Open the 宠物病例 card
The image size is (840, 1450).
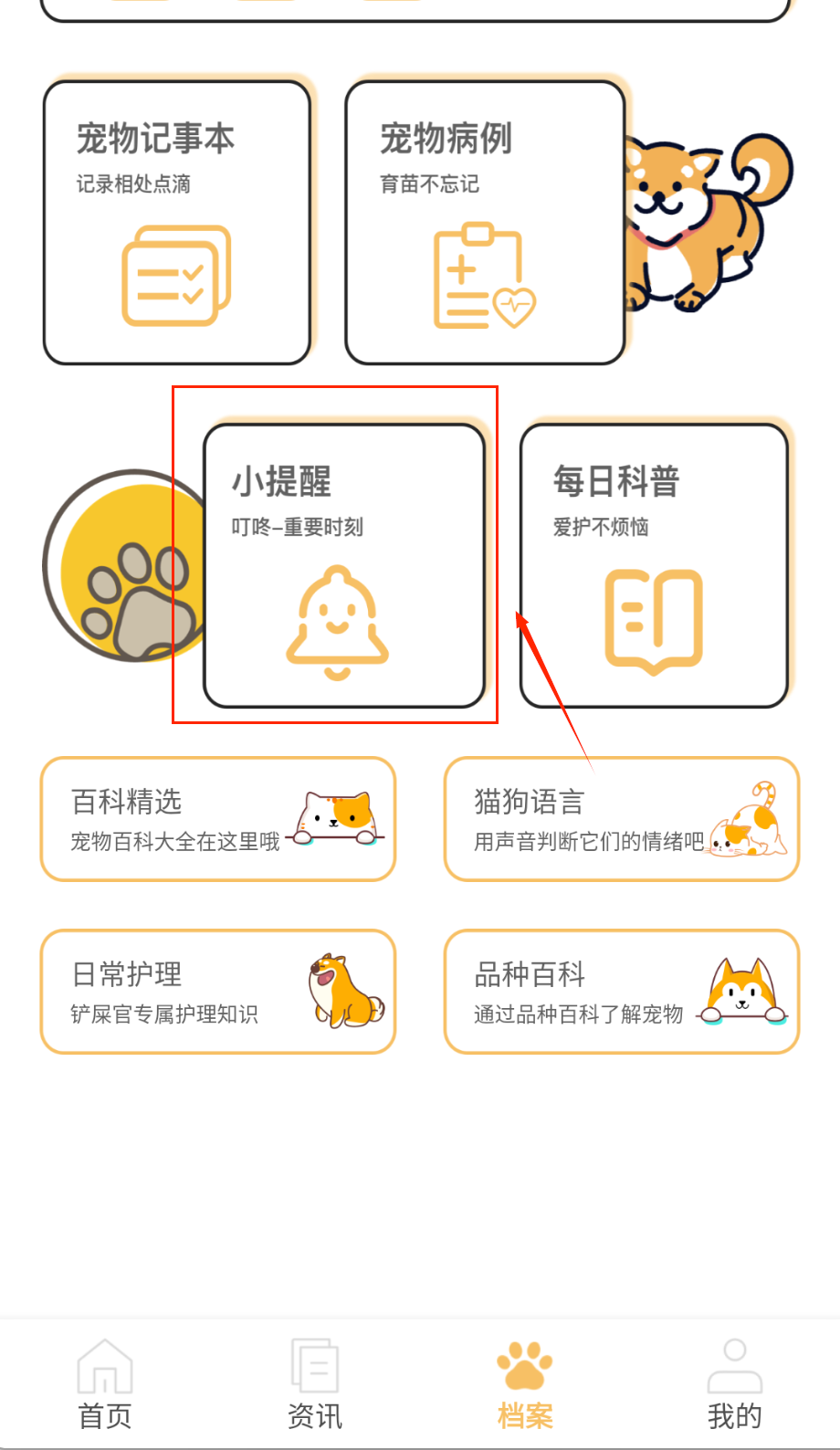coord(485,223)
